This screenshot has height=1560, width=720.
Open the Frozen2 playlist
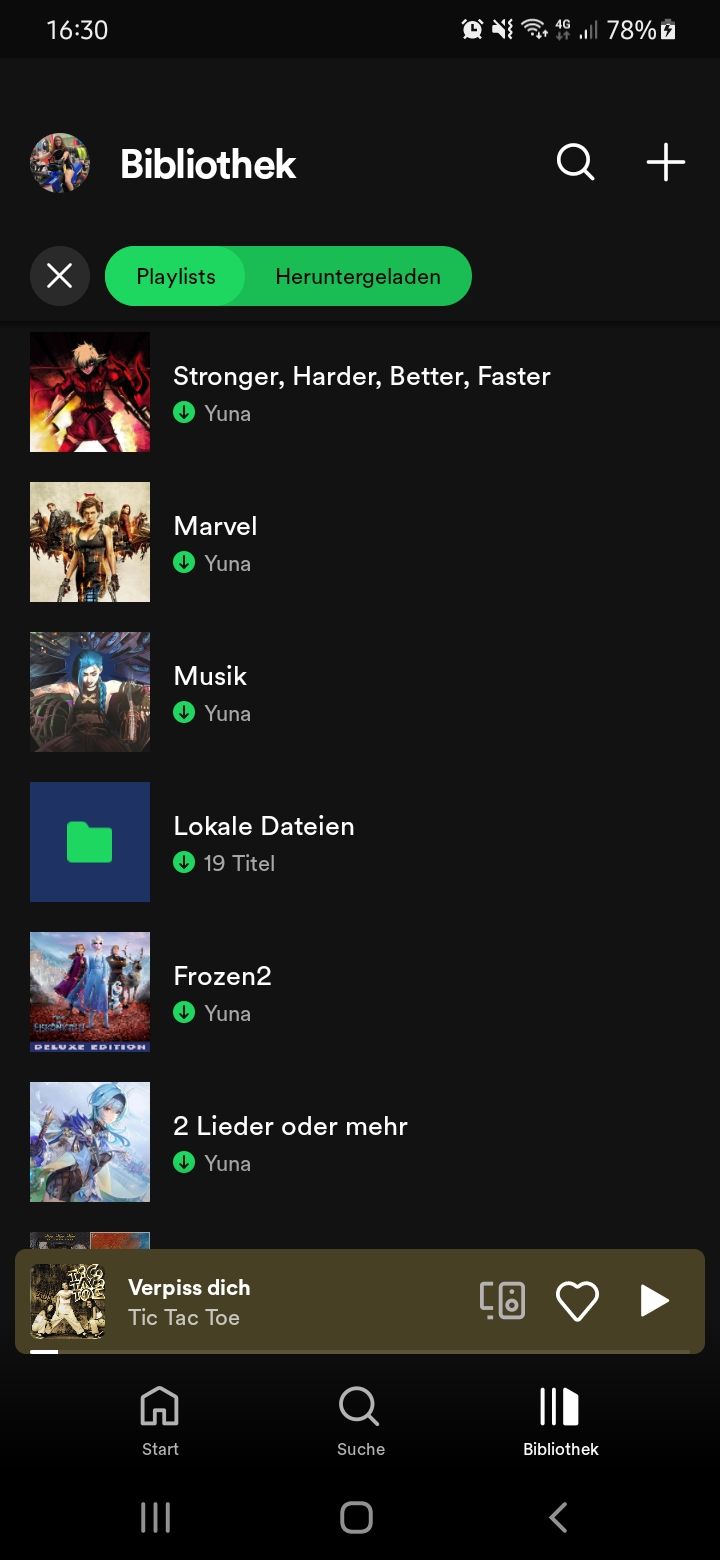click(360, 992)
